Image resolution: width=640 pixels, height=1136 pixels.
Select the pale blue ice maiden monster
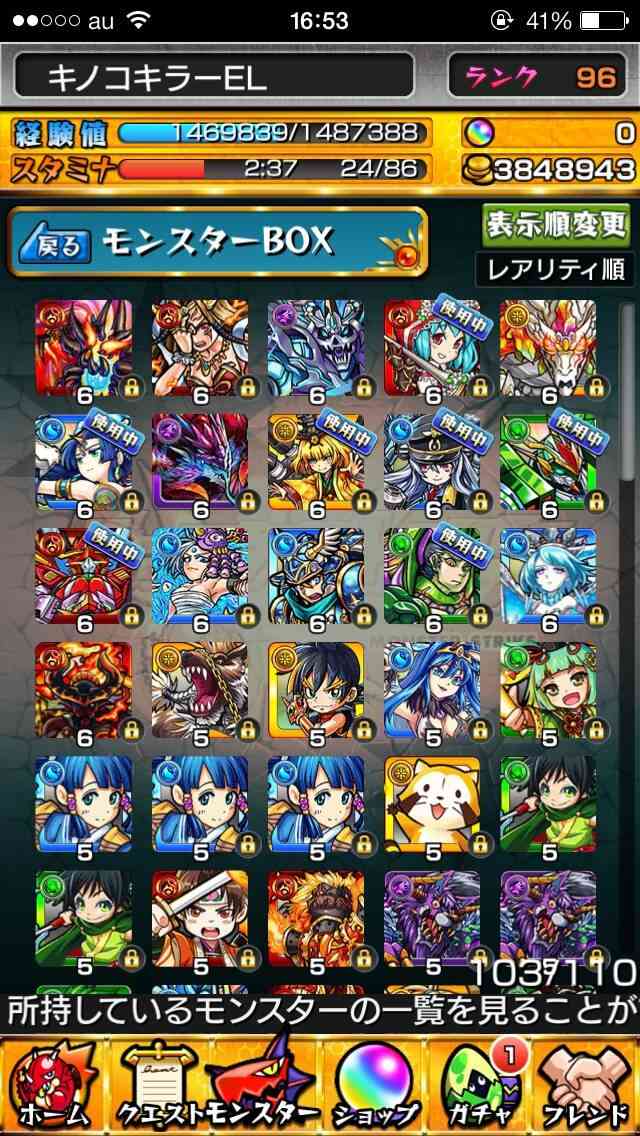point(549,576)
